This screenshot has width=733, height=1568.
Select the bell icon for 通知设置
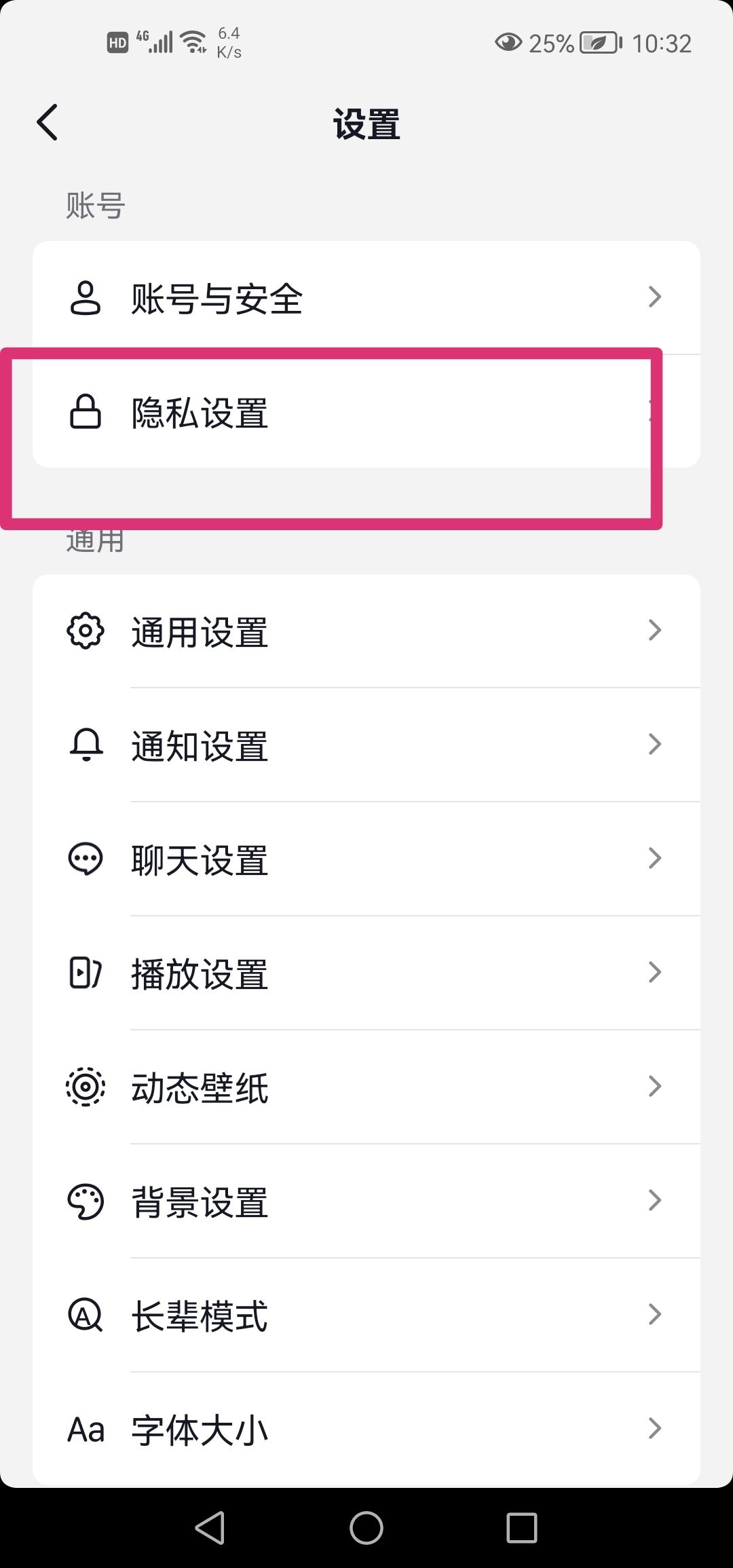(x=85, y=745)
